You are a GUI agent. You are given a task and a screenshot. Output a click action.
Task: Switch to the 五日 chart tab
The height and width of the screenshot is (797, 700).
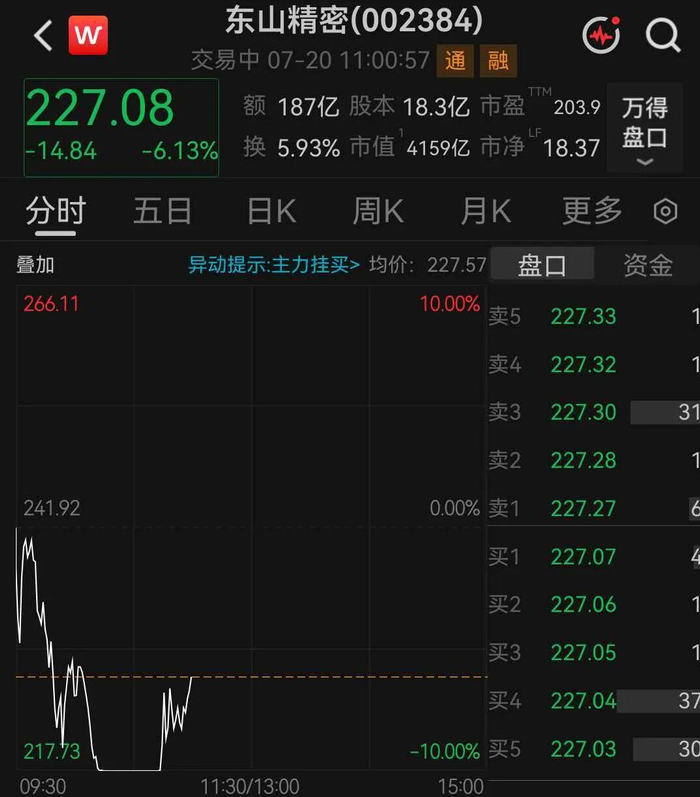163,211
